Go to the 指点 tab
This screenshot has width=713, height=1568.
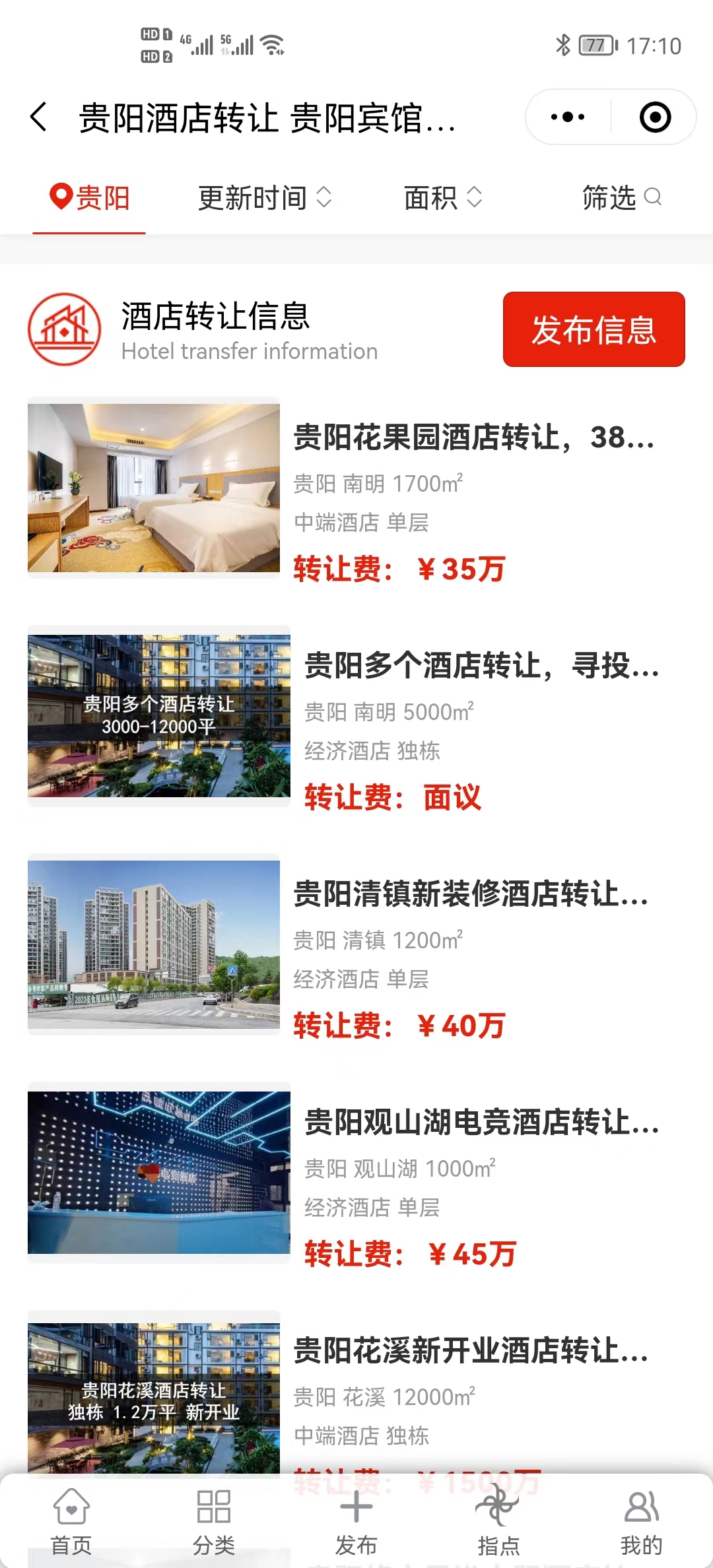click(x=498, y=1518)
